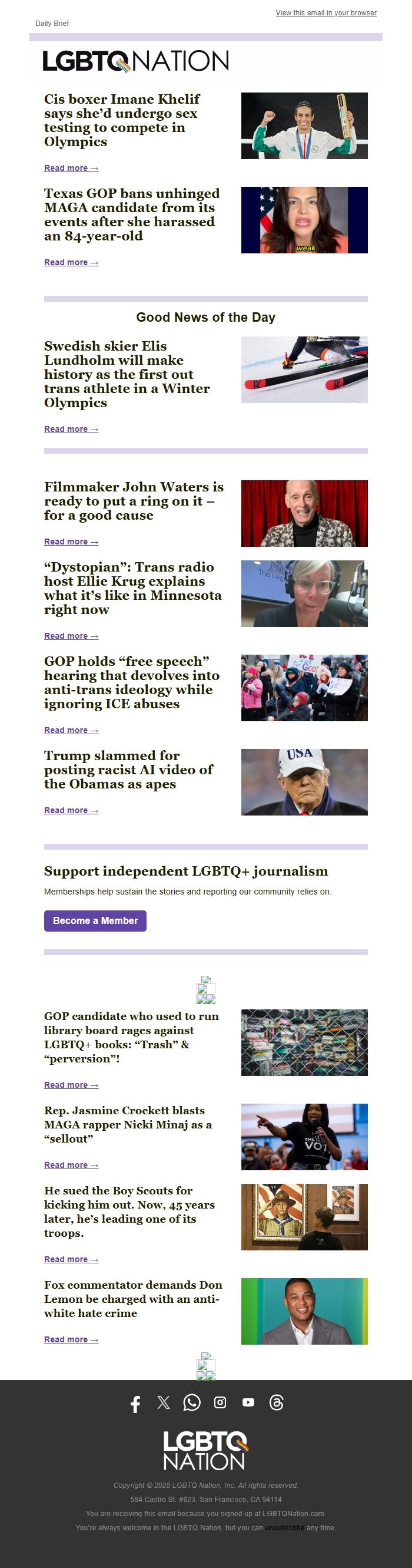Screen dimensions: 412x1568
Task: Open the Boy Scouts lawsuit story image
Action: 304,1217
